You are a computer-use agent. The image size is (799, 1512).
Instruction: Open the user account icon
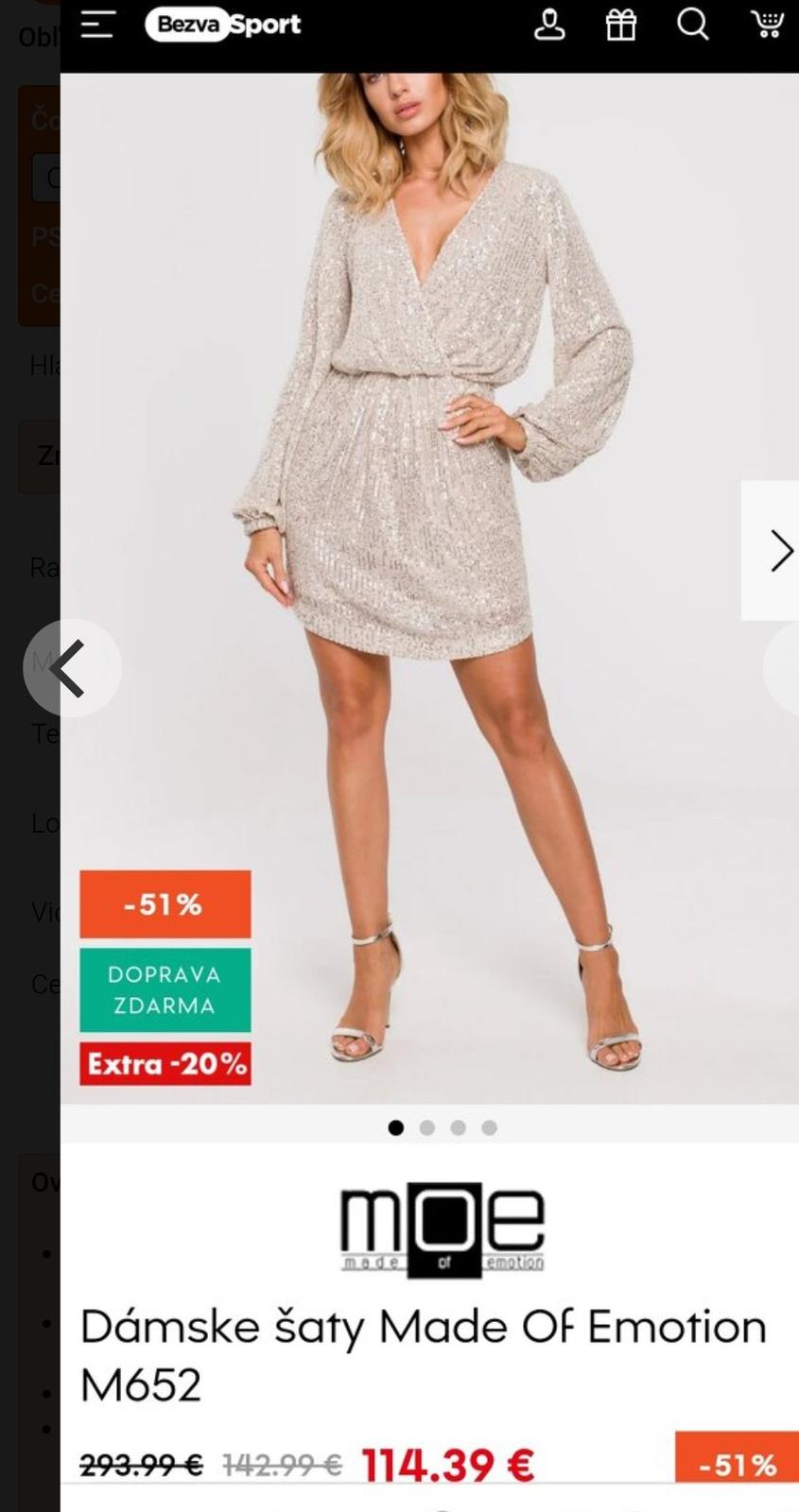(x=549, y=25)
